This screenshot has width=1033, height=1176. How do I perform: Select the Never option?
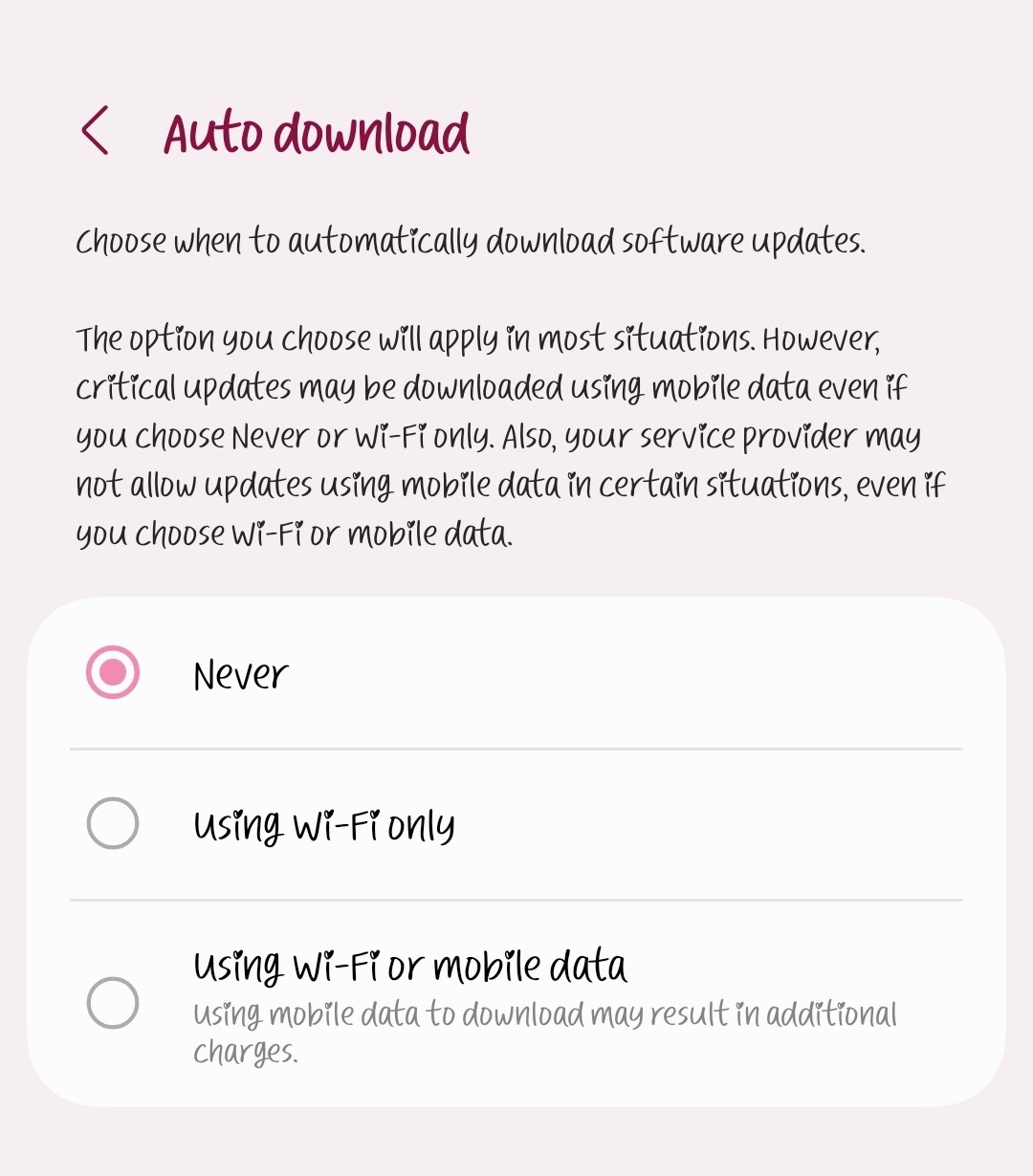[x=113, y=673]
